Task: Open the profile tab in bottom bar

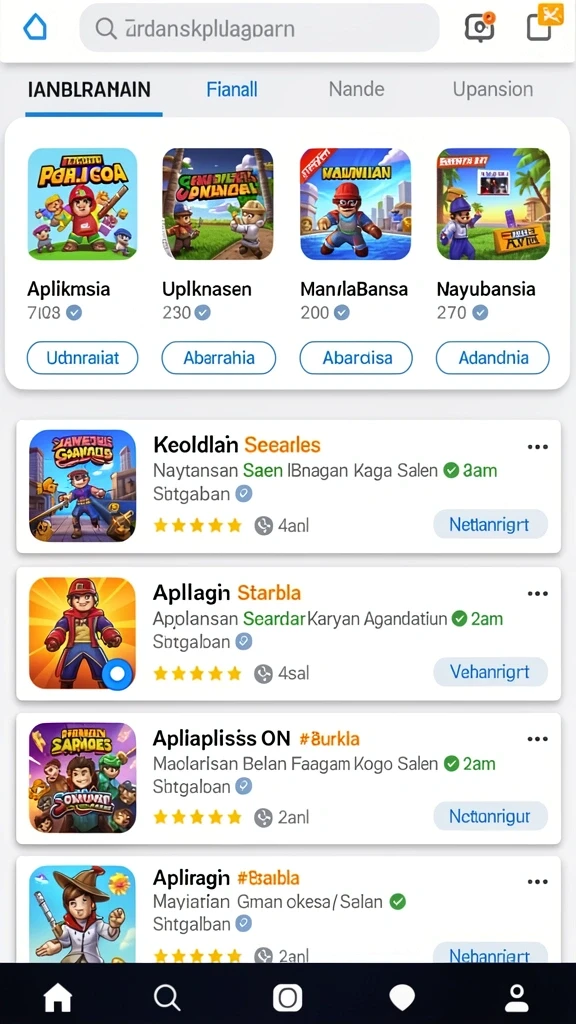Action: click(517, 998)
